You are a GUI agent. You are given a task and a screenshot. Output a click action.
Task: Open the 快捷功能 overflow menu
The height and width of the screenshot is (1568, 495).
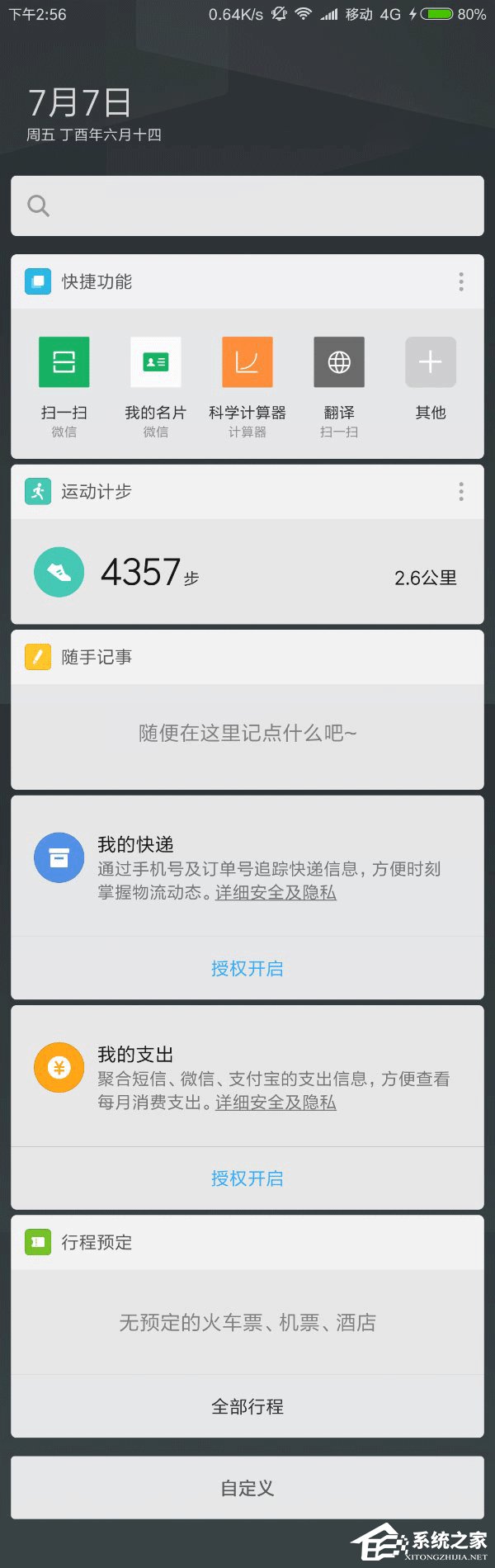pos(460,282)
